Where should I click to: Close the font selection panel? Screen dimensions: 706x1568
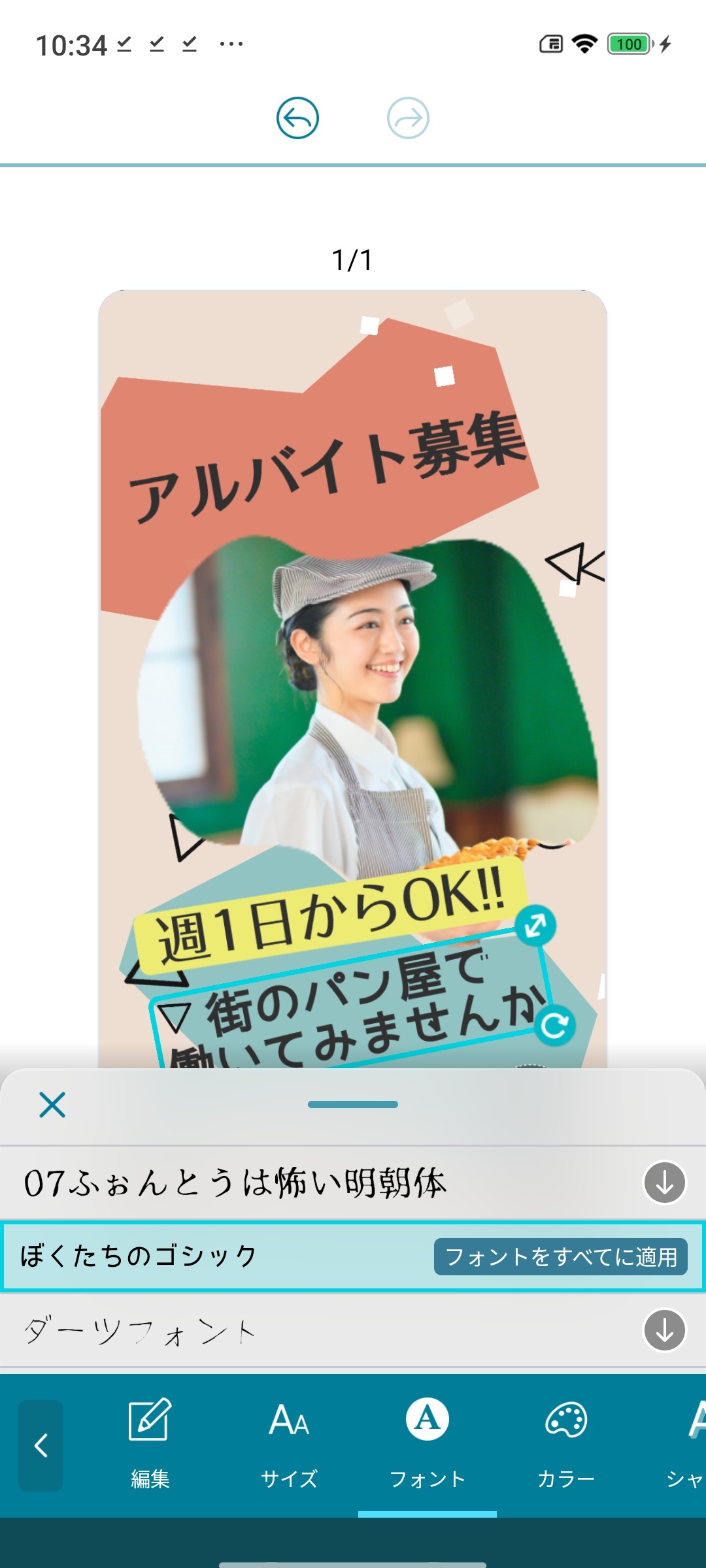tap(52, 1105)
